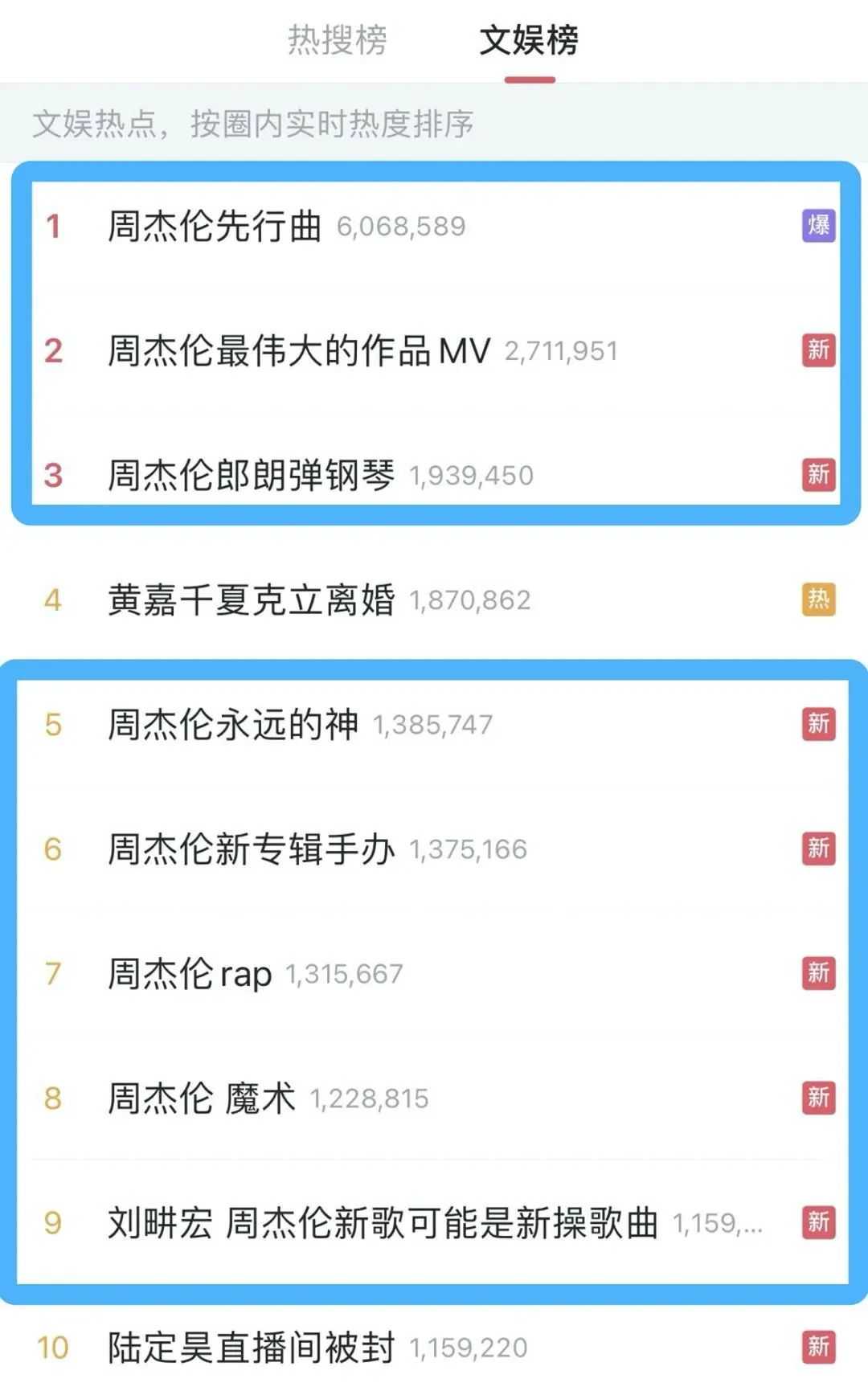Viewport: 868px width, 1387px height.
Task: Click the 新 badge next to 周杰伦rap
Action: tap(819, 973)
